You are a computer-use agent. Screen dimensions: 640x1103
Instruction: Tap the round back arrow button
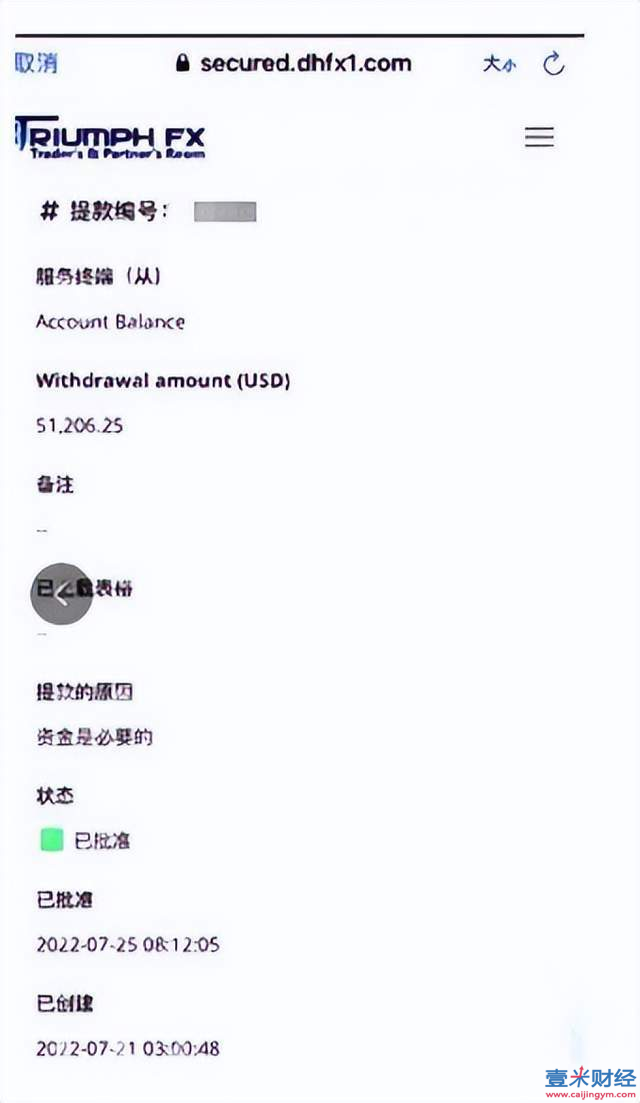[x=62, y=594]
